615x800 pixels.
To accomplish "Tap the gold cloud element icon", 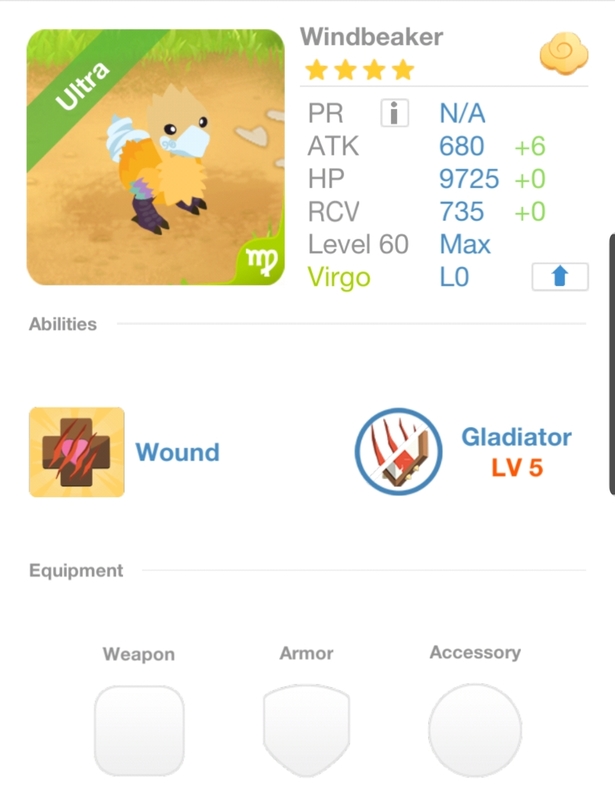I will click(563, 55).
